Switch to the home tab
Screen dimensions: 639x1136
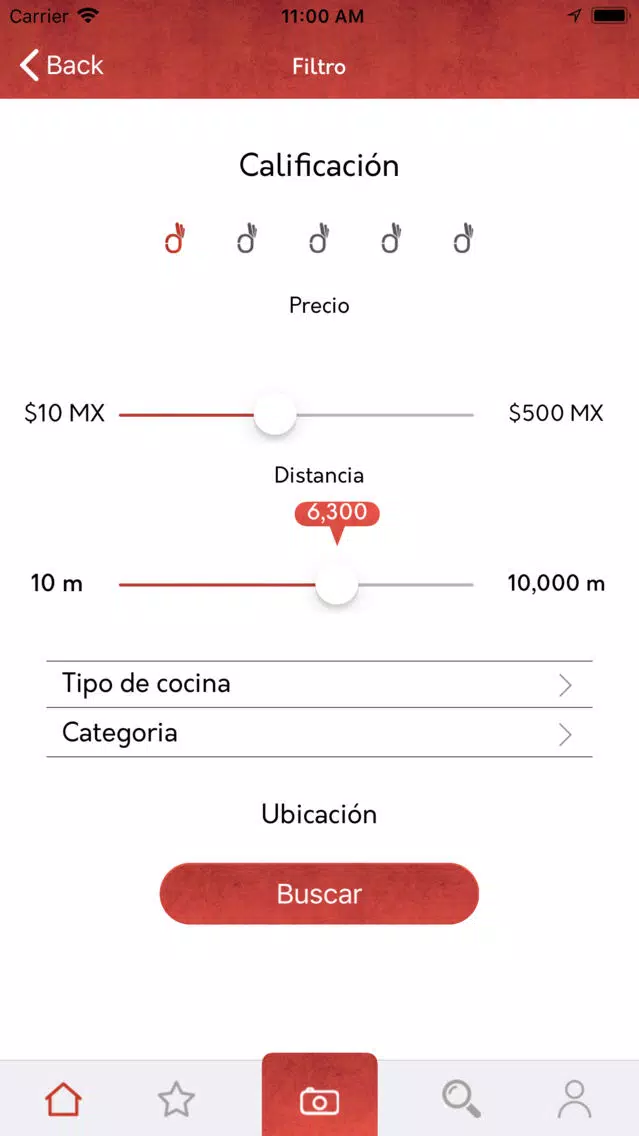pyautogui.click(x=64, y=1099)
